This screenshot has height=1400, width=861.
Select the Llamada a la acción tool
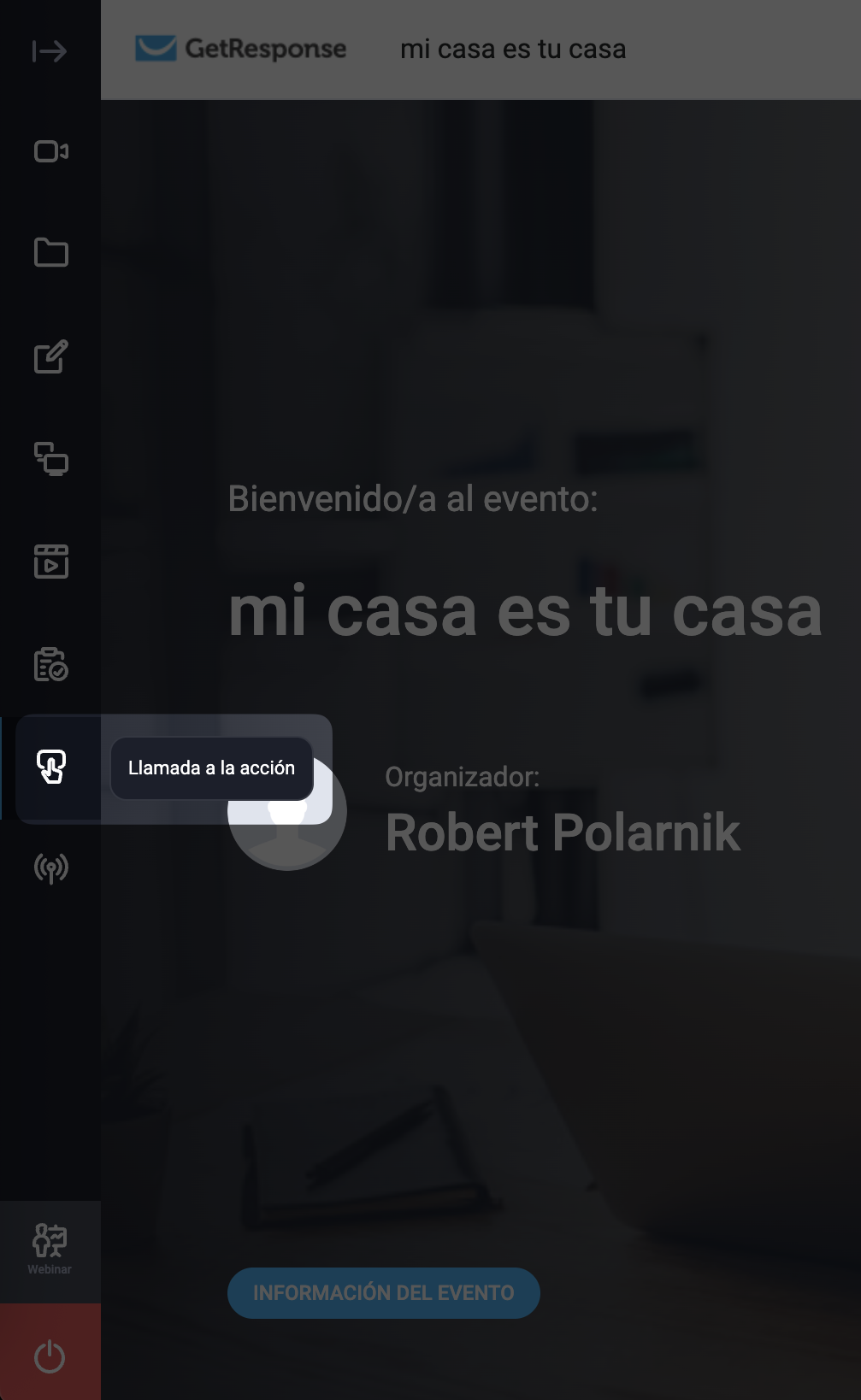coord(51,767)
